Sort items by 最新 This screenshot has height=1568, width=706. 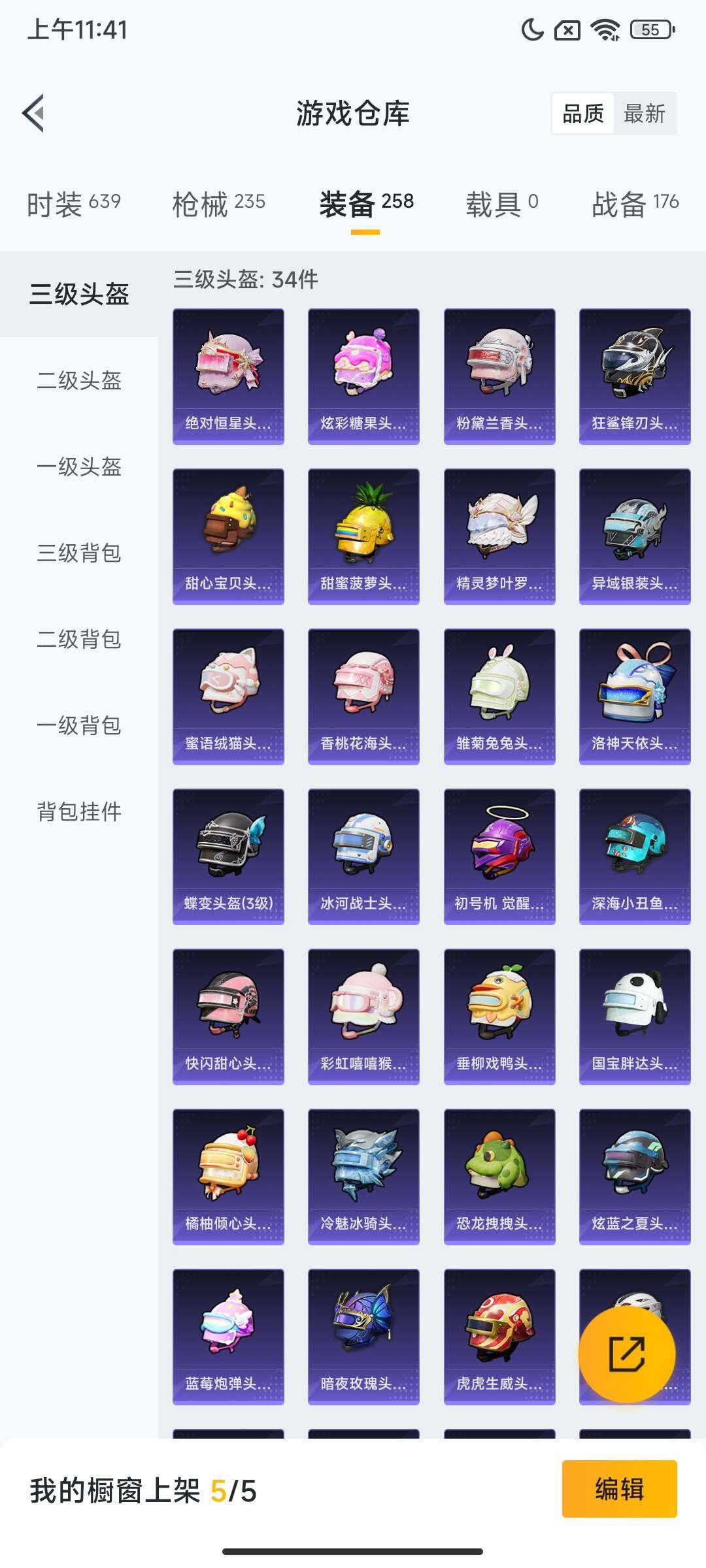(x=644, y=114)
